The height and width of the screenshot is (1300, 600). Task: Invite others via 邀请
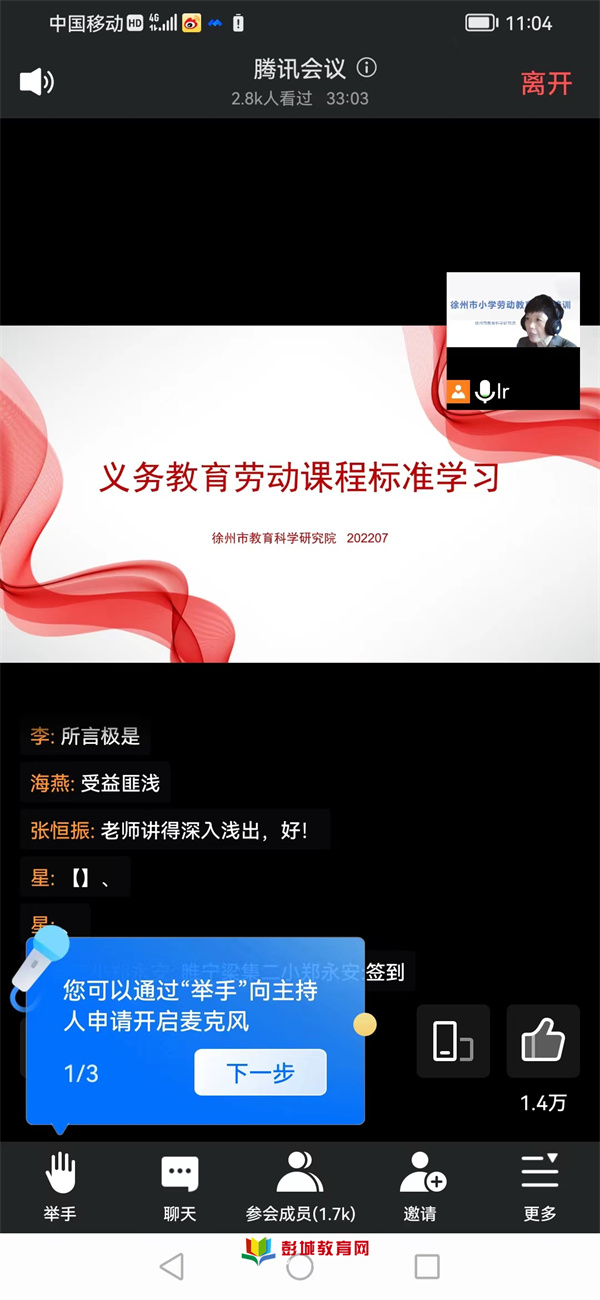pos(420,1187)
